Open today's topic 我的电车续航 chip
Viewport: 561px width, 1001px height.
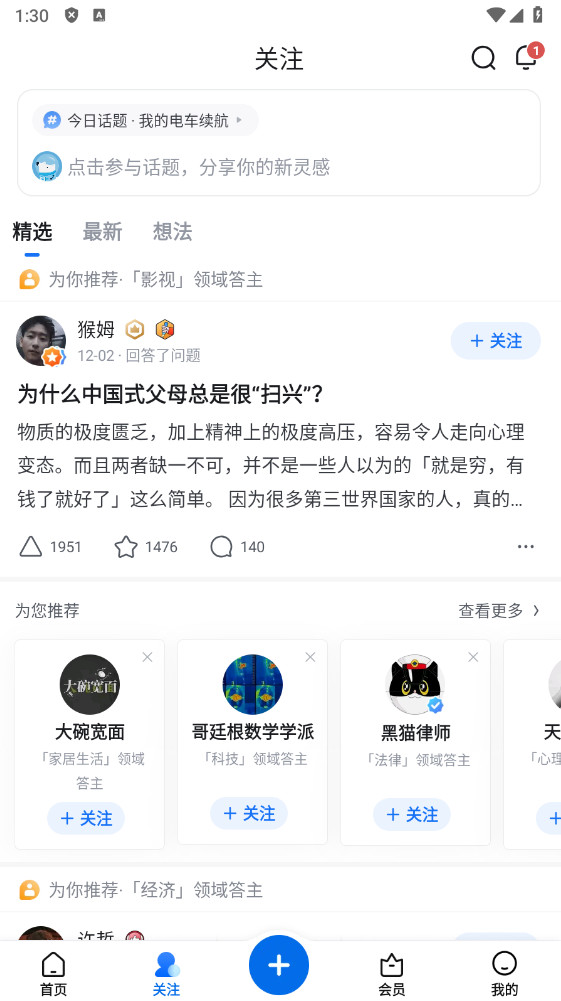(x=146, y=120)
